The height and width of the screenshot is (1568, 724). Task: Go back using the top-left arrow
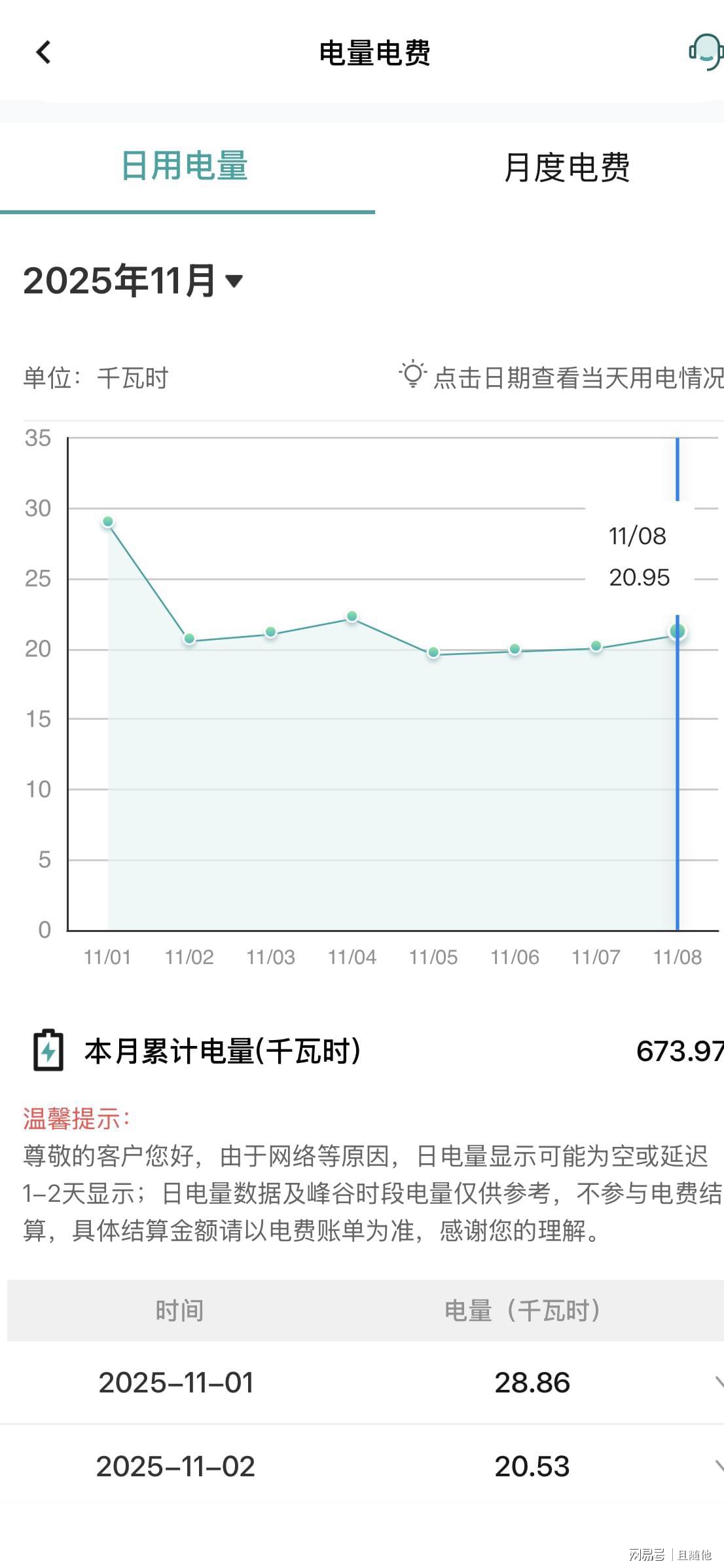(x=43, y=52)
